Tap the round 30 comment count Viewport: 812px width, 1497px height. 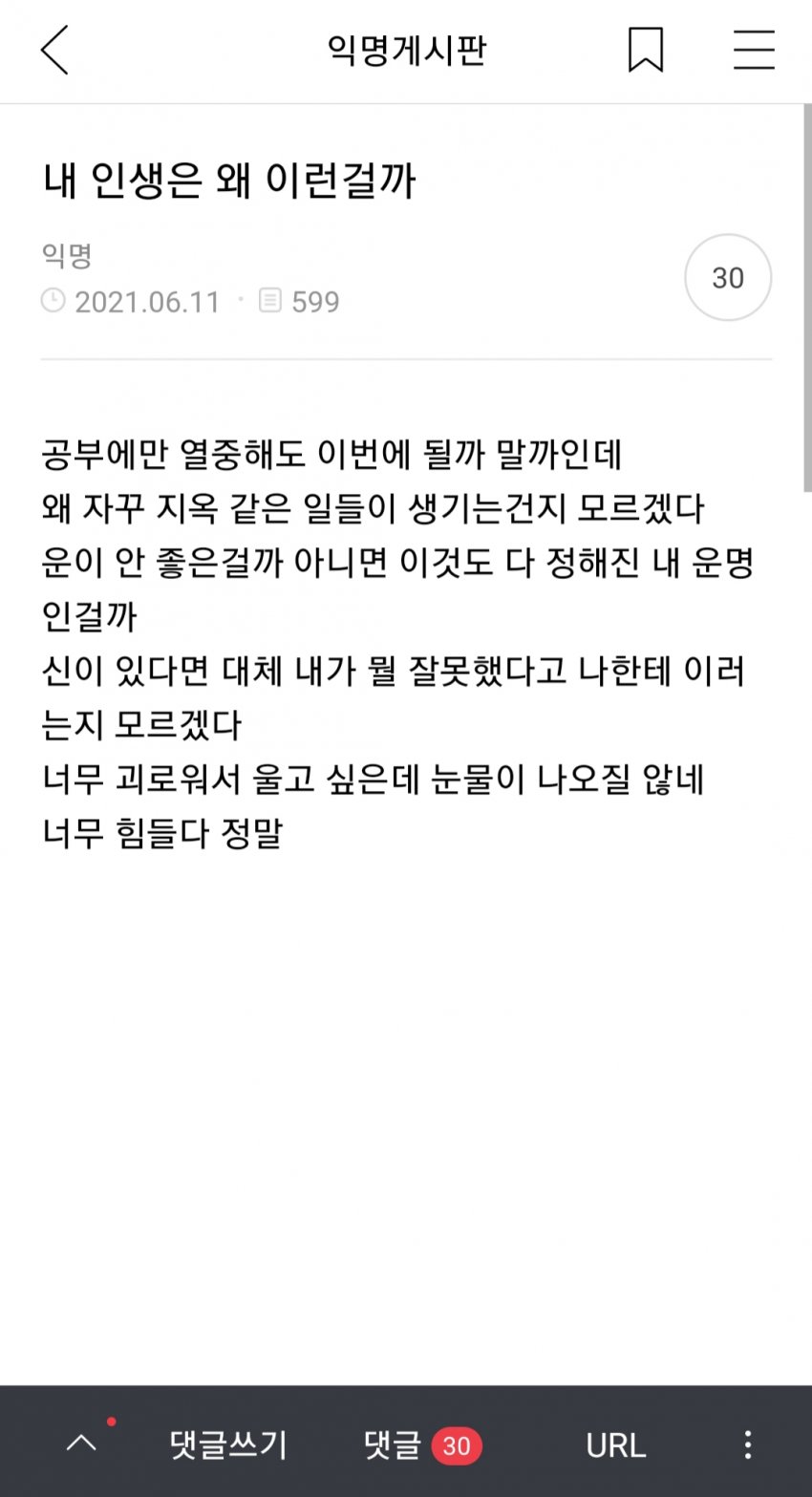coord(728,278)
